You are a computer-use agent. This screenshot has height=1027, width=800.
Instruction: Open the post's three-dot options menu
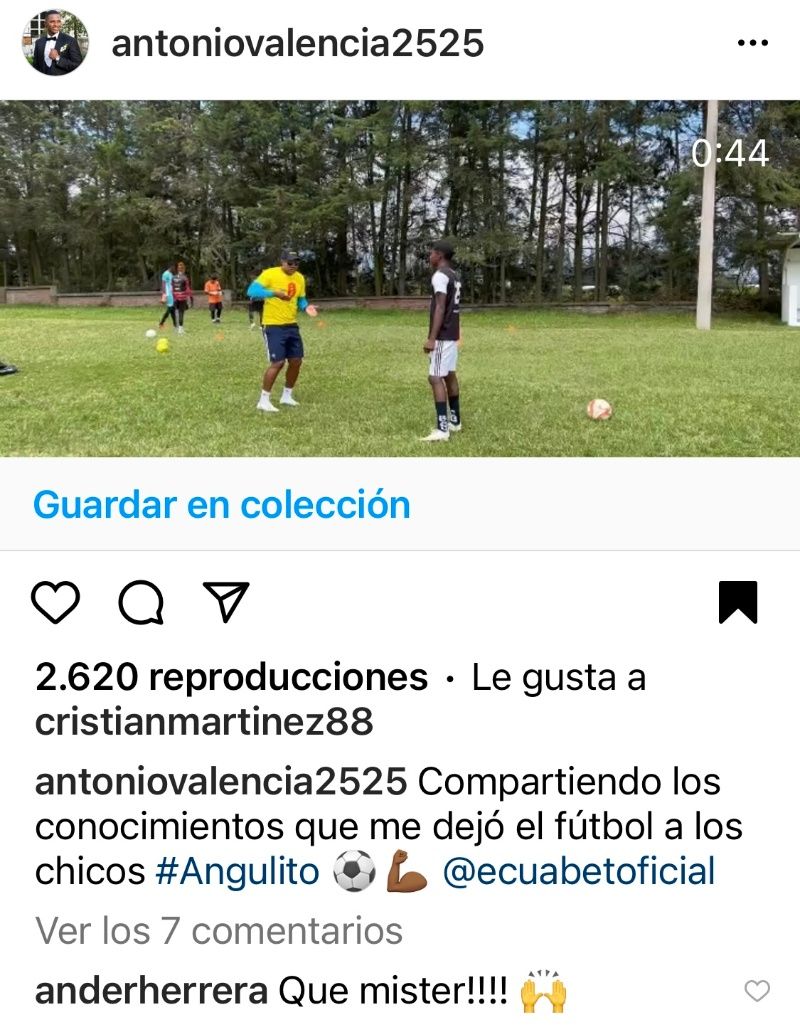pos(751,43)
